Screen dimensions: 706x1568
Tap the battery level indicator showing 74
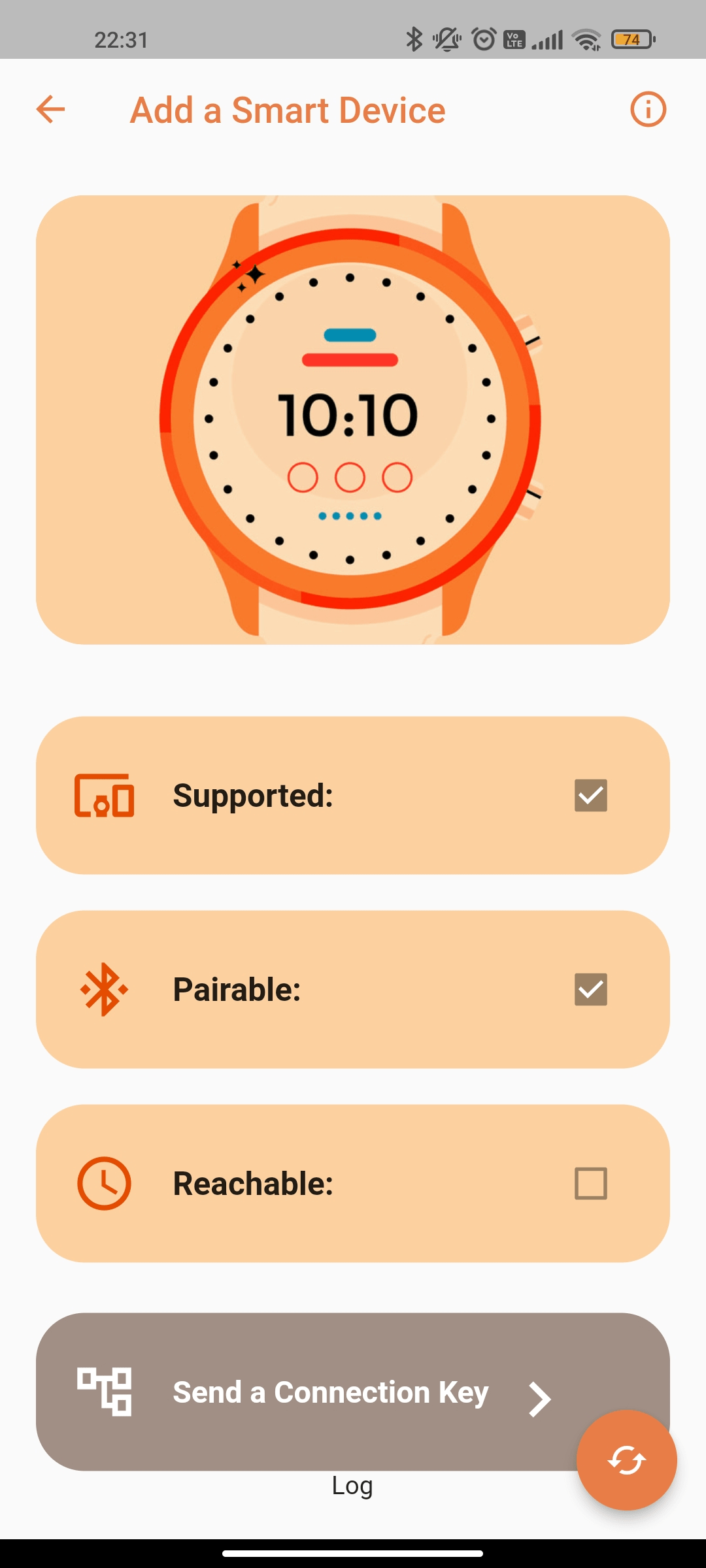point(630,39)
